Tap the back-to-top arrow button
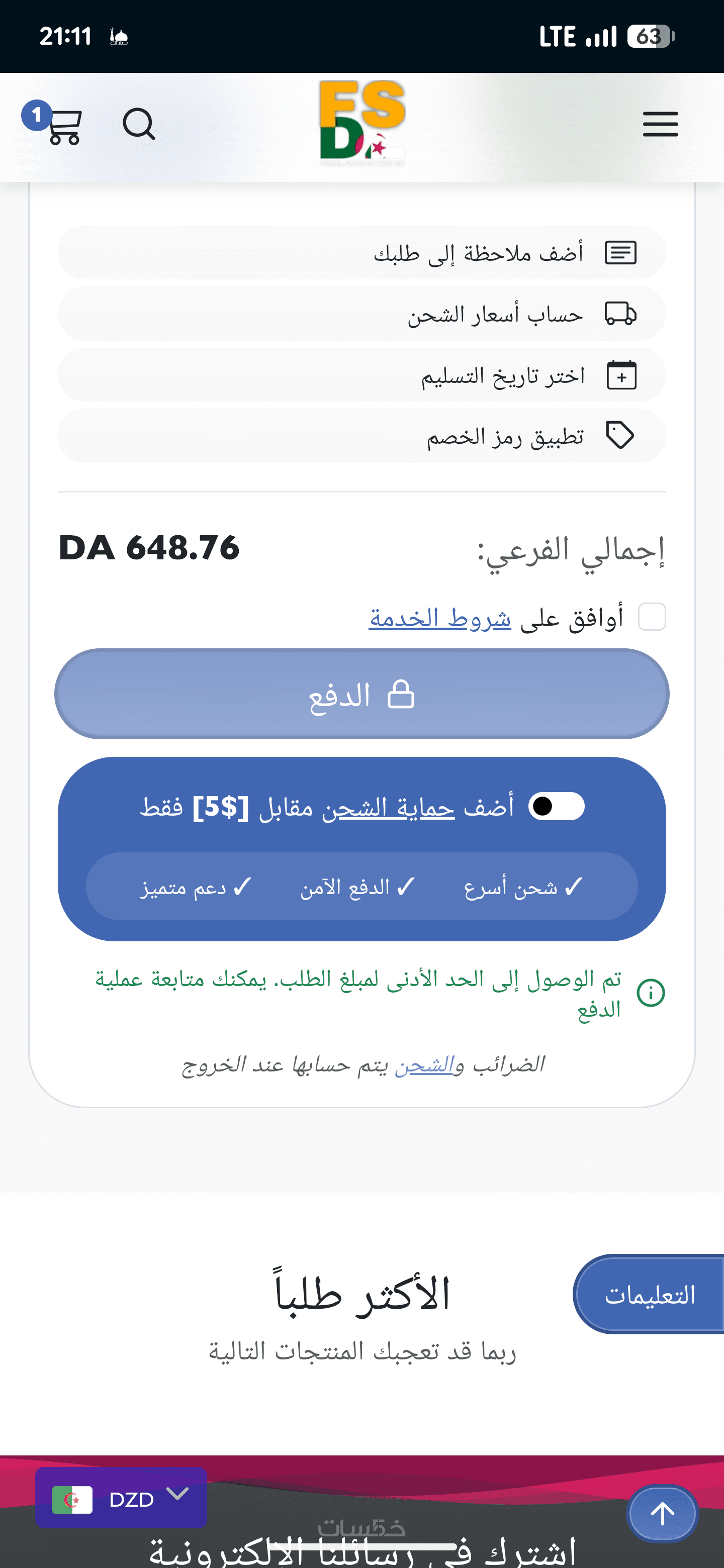The width and height of the screenshot is (724, 1568). point(662,1514)
